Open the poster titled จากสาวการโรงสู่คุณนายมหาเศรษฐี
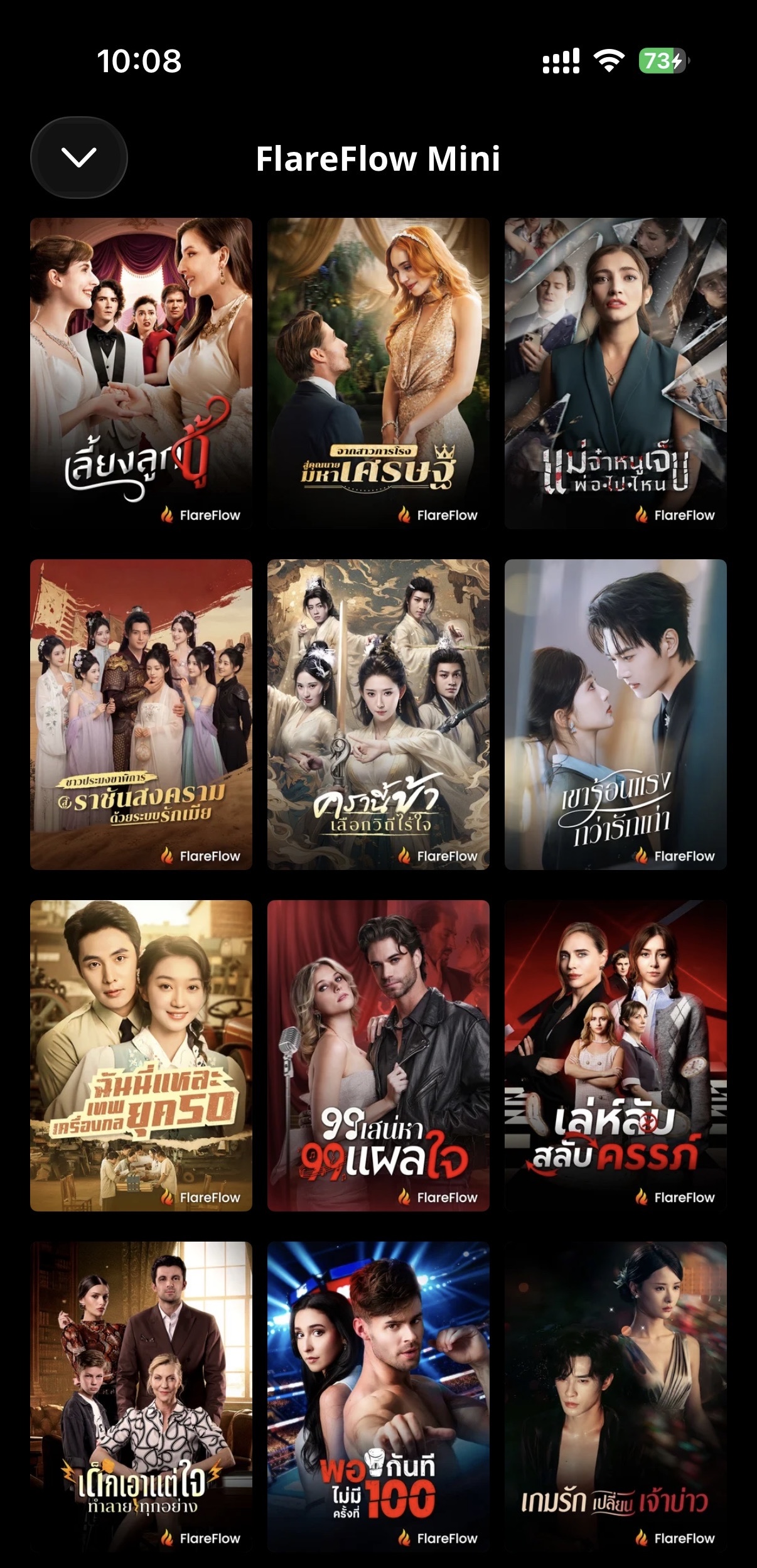This screenshot has height=1568, width=757. coord(378,373)
